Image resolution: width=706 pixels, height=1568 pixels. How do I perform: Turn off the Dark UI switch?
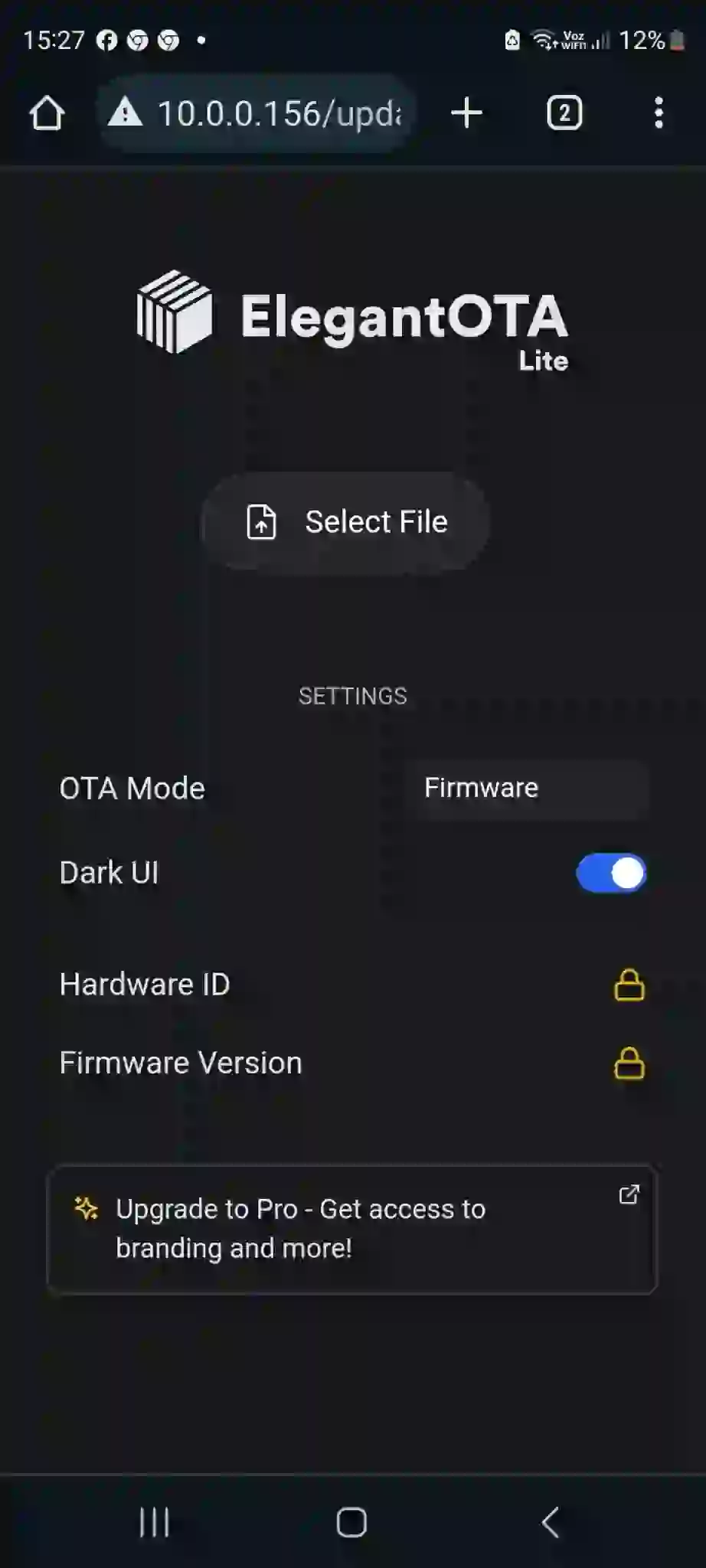click(611, 874)
